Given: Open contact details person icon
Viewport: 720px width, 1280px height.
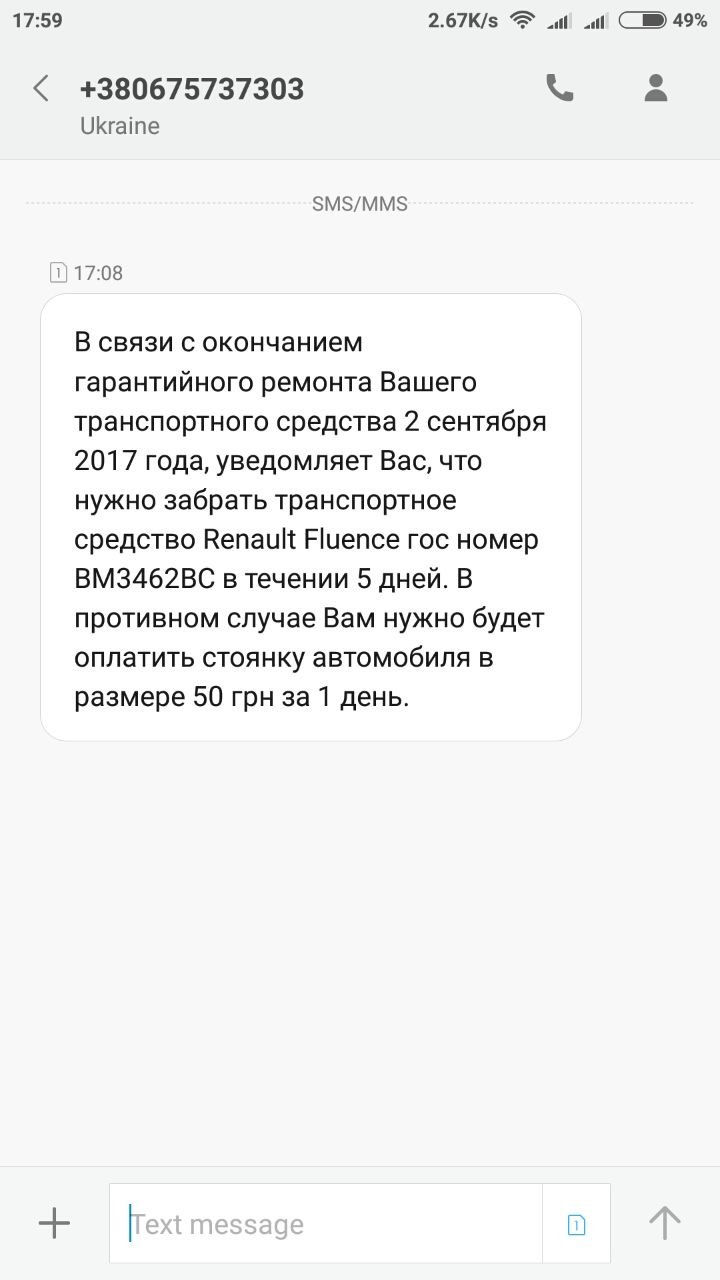Looking at the screenshot, I should (x=655, y=88).
